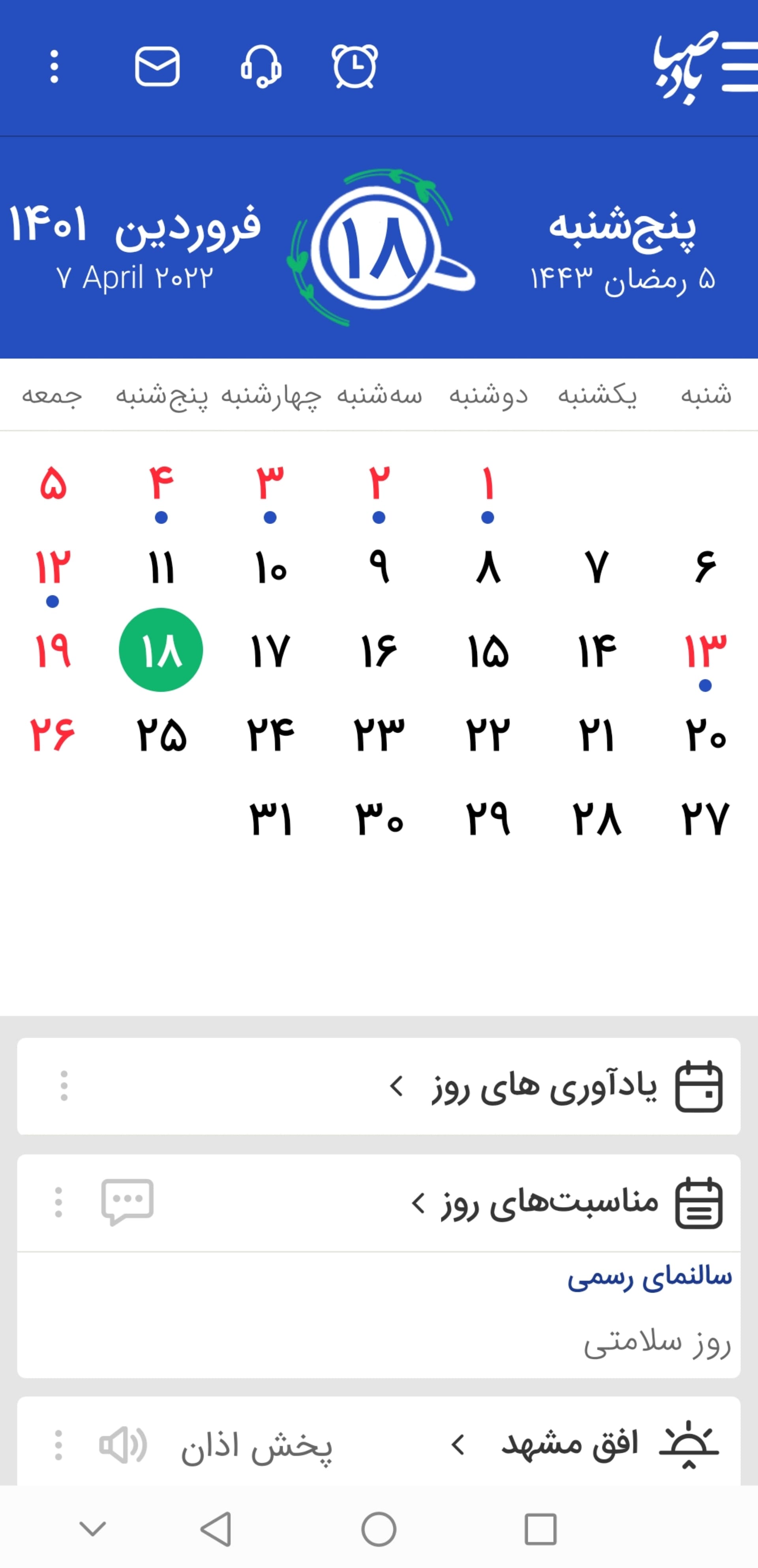Open the hamburger drawer menu
Image resolution: width=758 pixels, height=1568 pixels.
point(739,66)
